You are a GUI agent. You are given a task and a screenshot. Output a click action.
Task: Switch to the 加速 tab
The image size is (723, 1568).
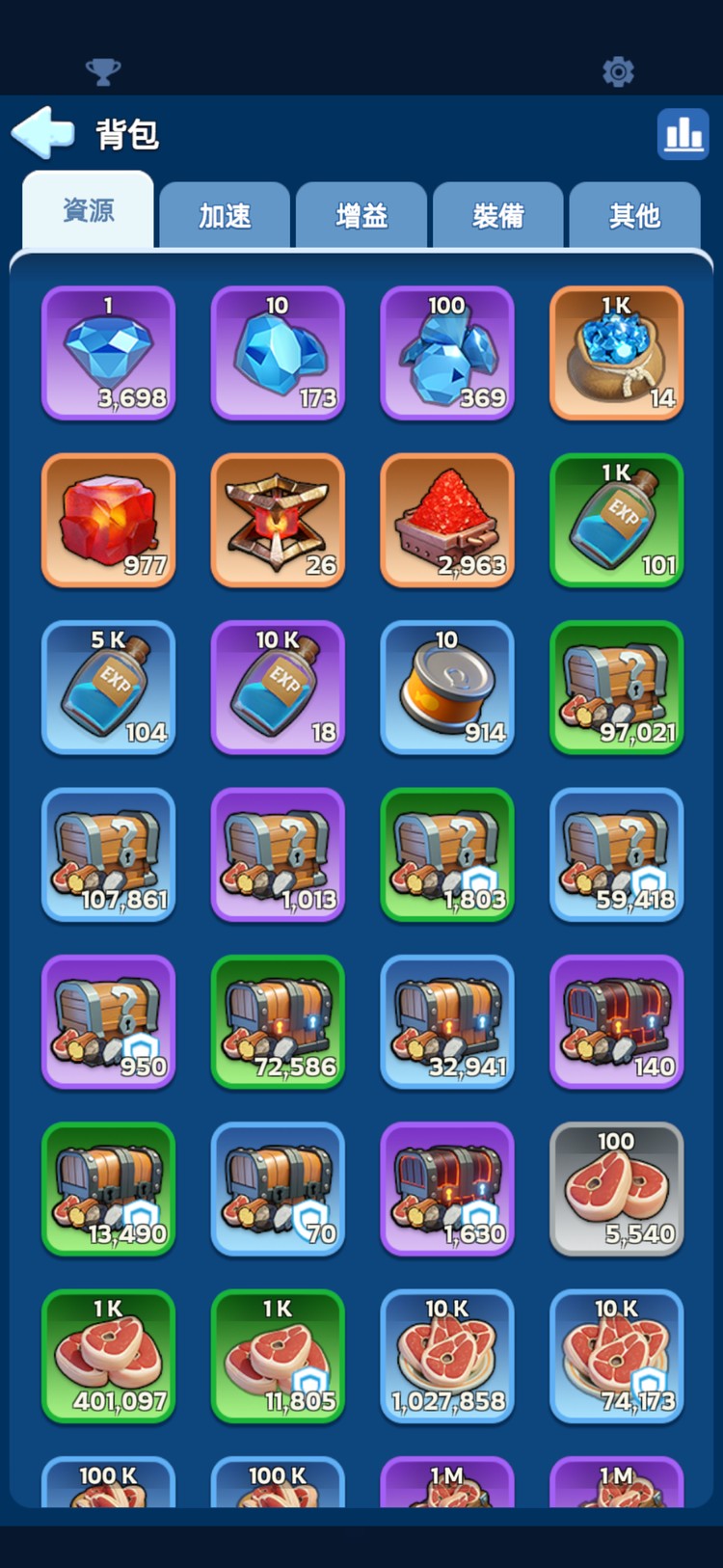[225, 215]
